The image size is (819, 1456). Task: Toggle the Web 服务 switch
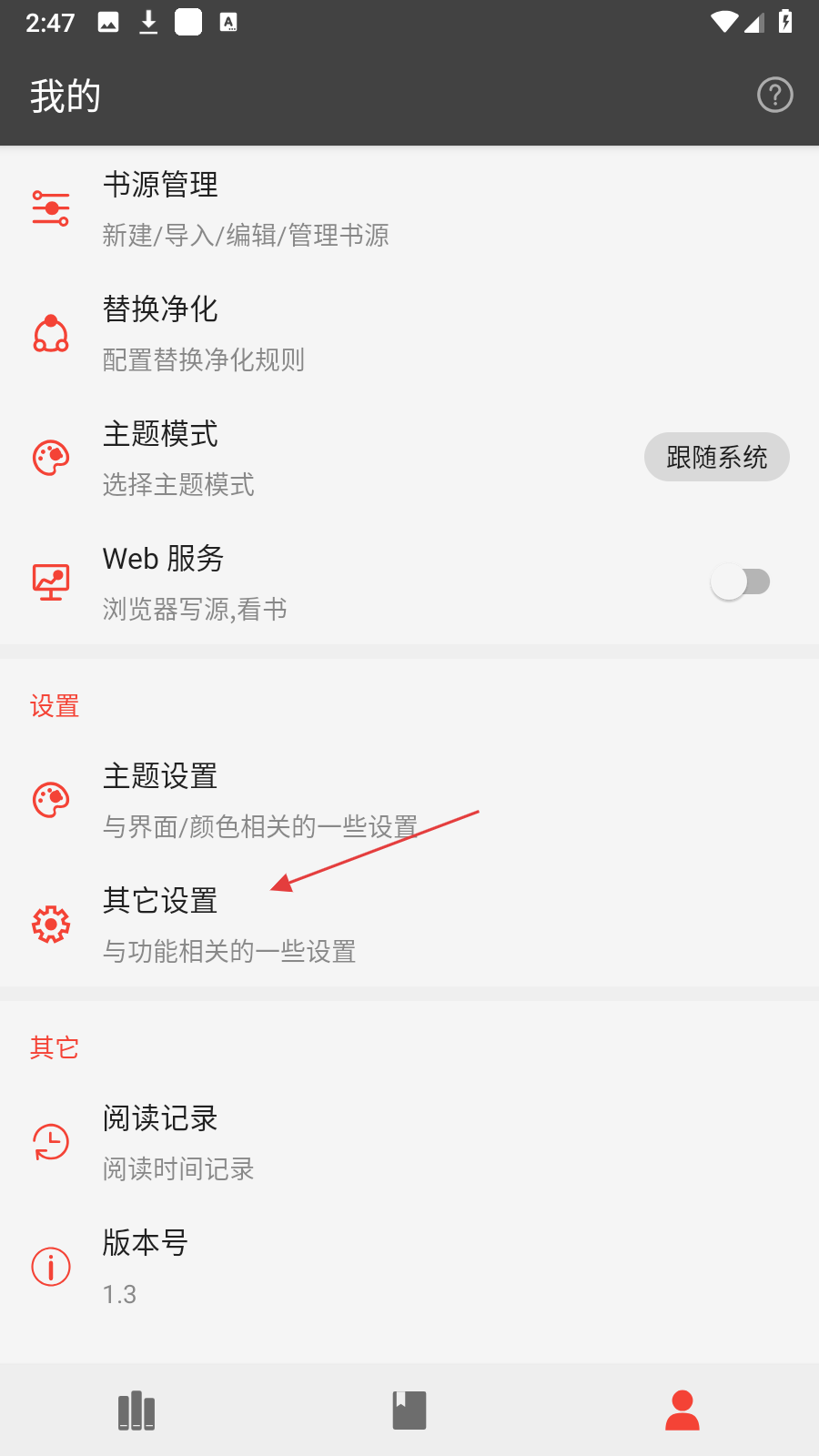coord(741,582)
